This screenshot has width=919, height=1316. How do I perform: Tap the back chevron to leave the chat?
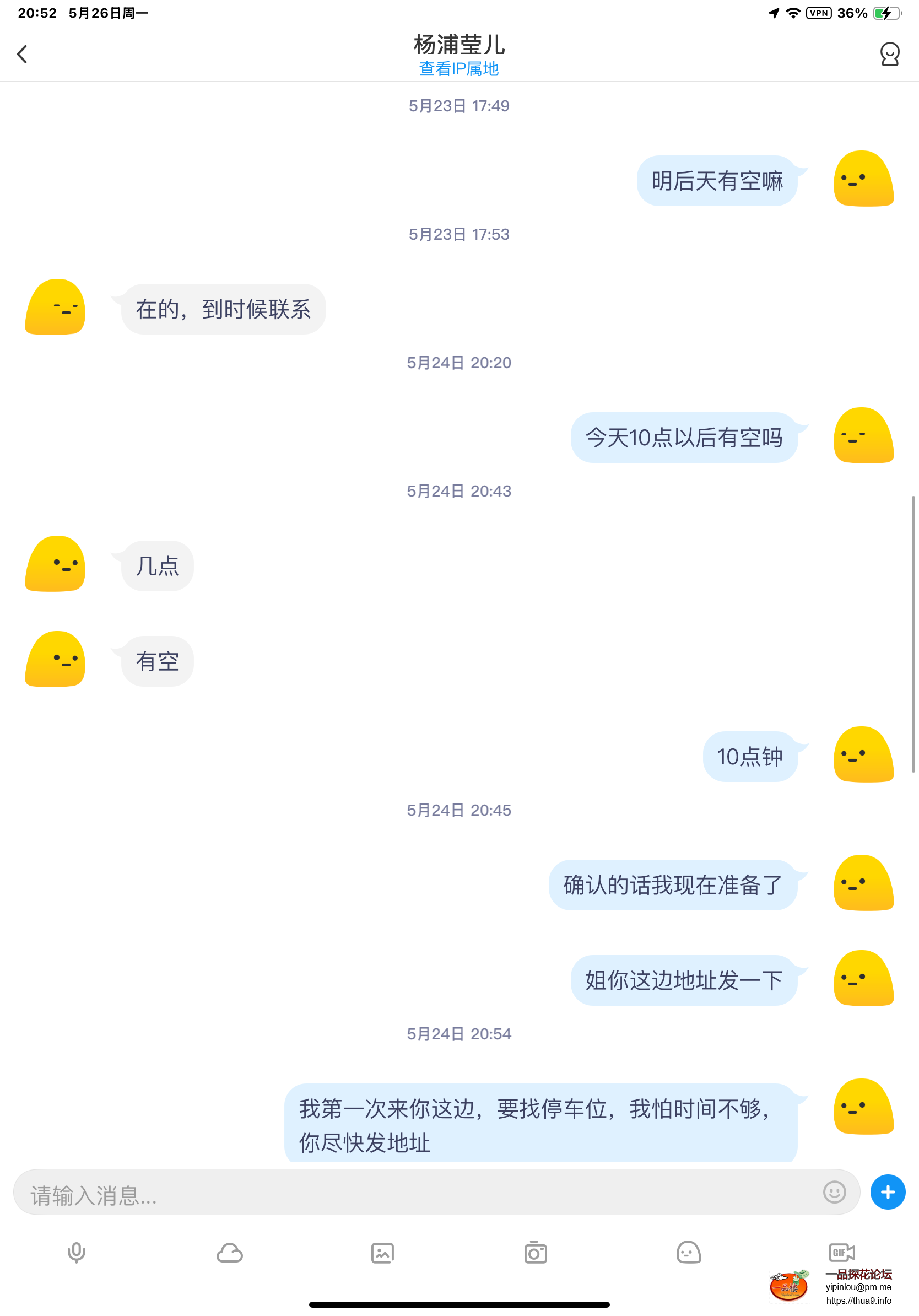tap(23, 53)
